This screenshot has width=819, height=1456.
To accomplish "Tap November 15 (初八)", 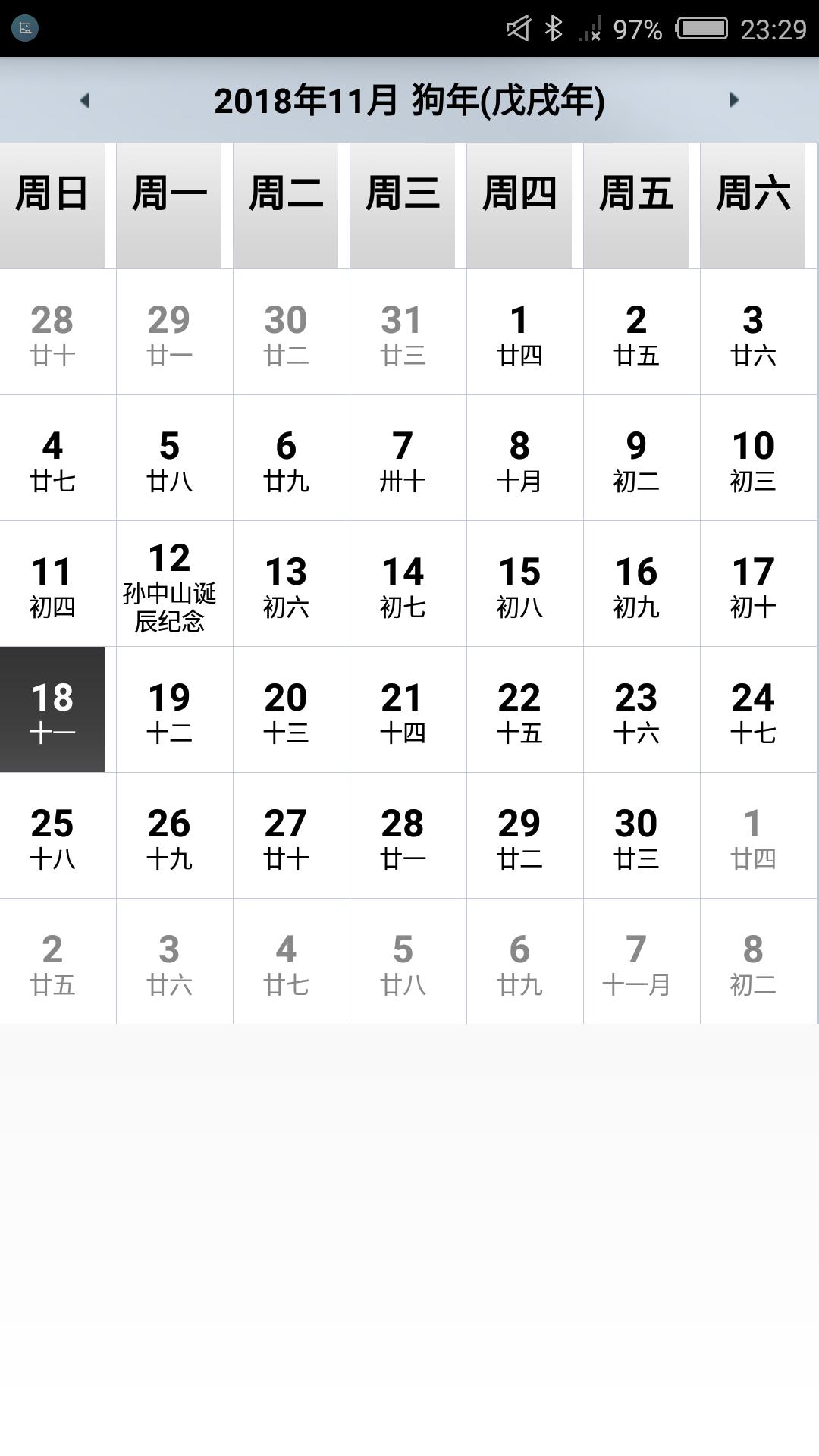I will [x=519, y=585].
